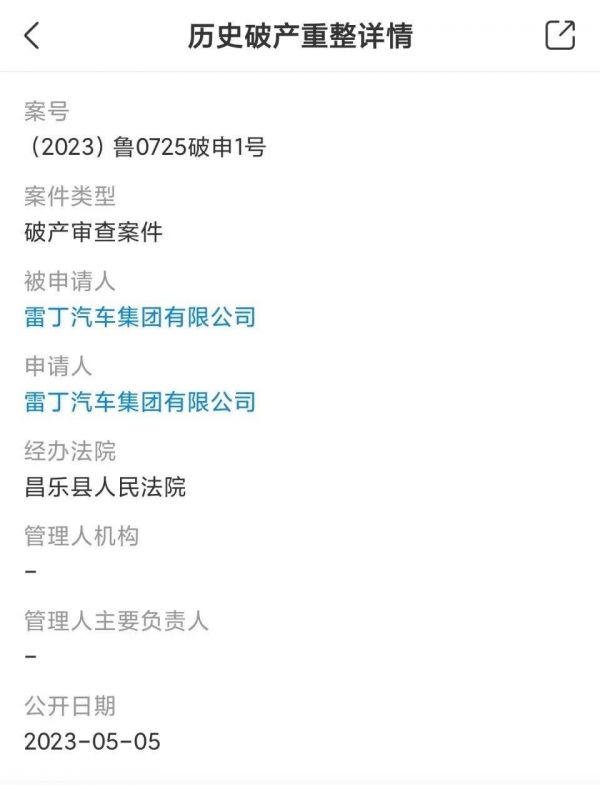
Task: Open the 申请人 company link 雷丁汽车集团有限公司
Action: tap(140, 402)
